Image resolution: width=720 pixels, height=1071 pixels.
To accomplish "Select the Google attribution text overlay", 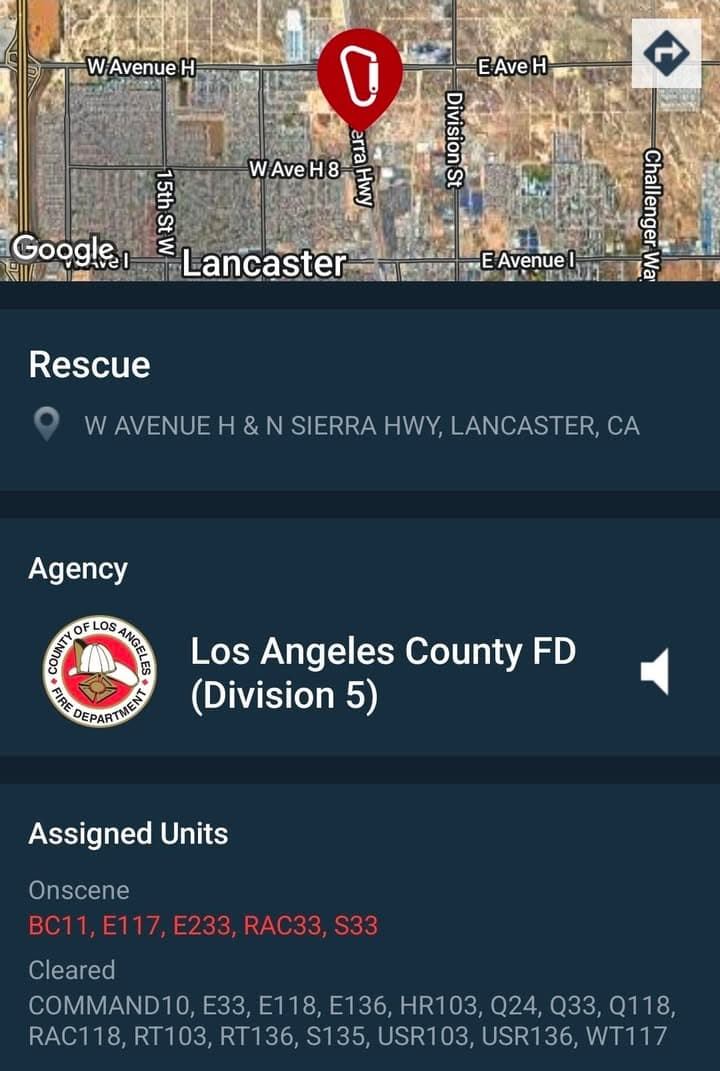I will [x=66, y=247].
